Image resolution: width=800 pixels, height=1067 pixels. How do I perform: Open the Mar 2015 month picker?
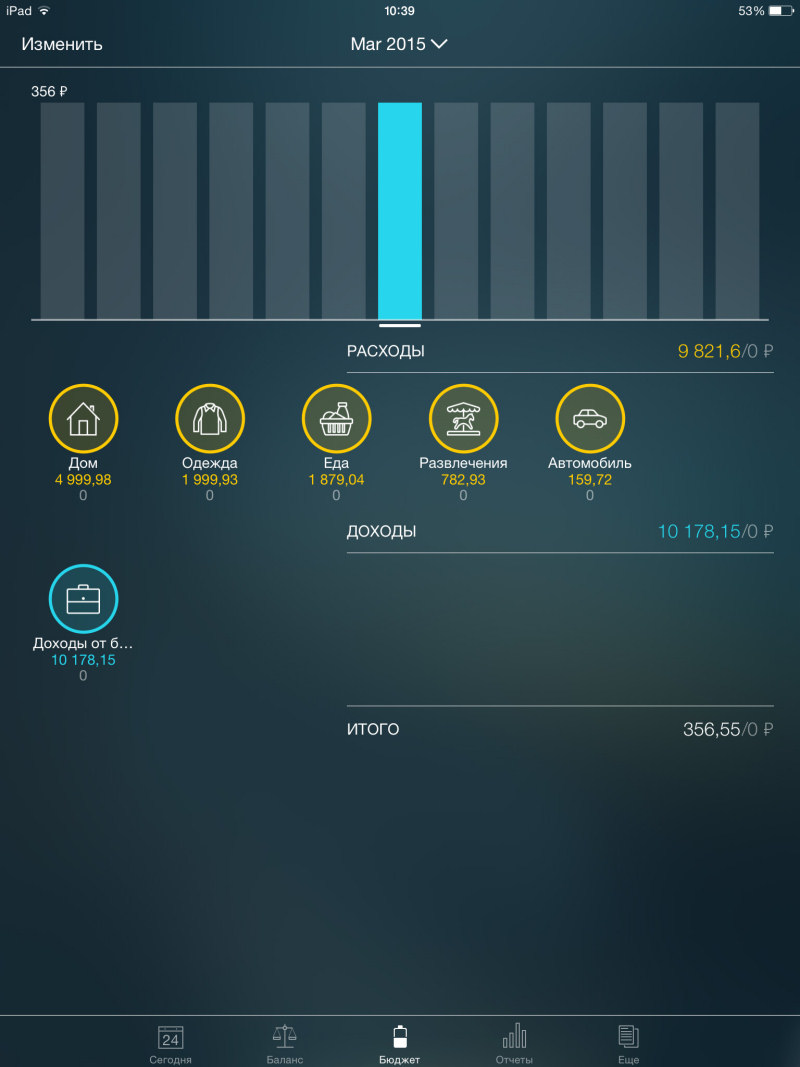coord(398,44)
